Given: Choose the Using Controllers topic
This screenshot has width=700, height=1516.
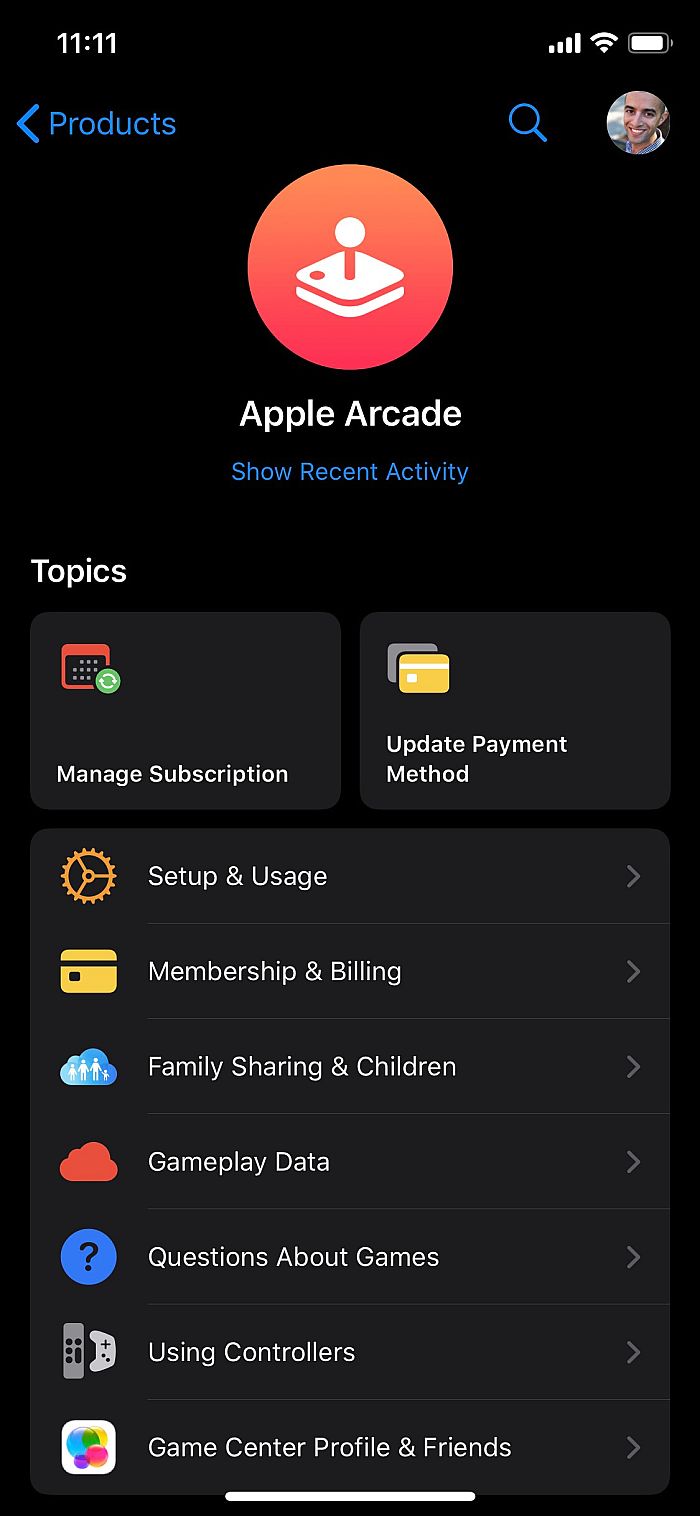Looking at the screenshot, I should pyautogui.click(x=350, y=1353).
